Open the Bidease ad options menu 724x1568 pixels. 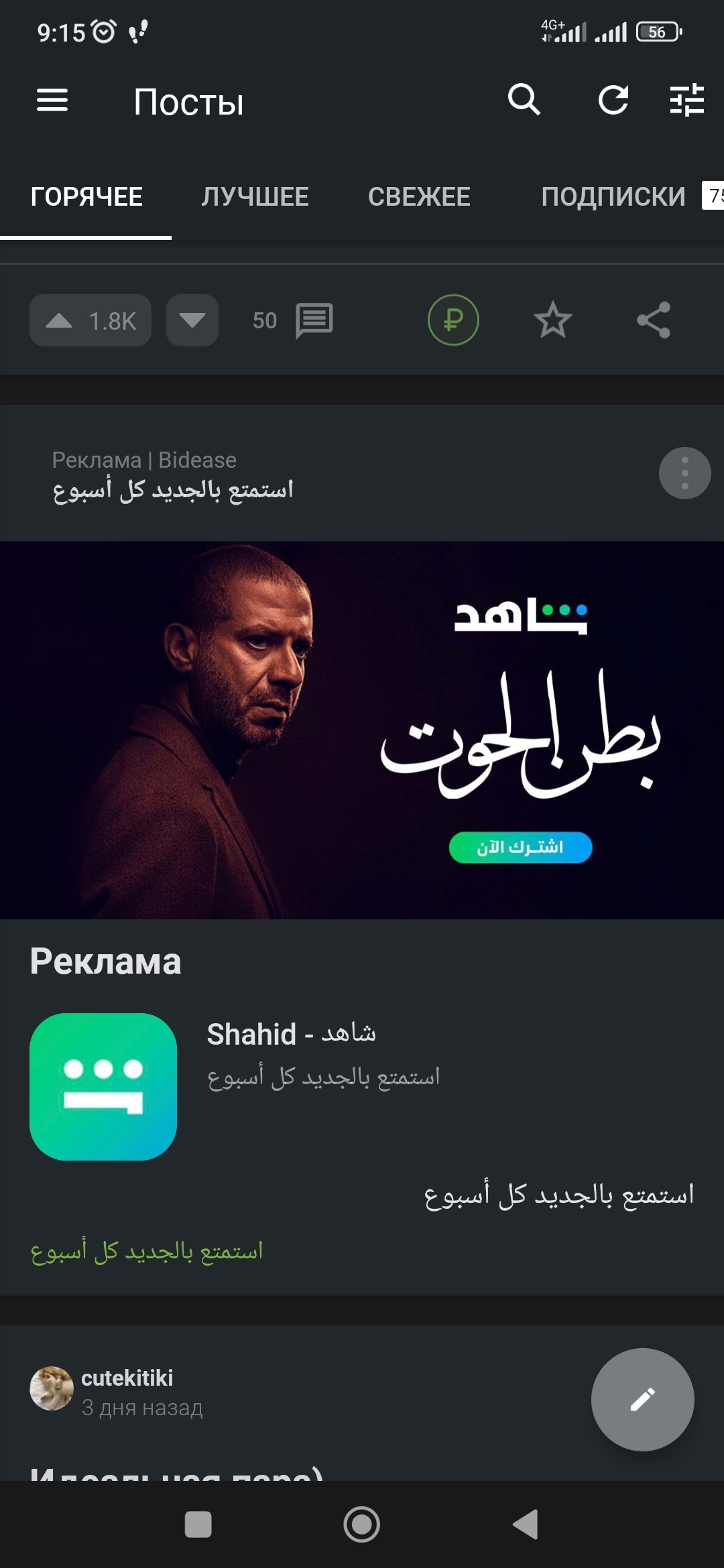click(684, 473)
